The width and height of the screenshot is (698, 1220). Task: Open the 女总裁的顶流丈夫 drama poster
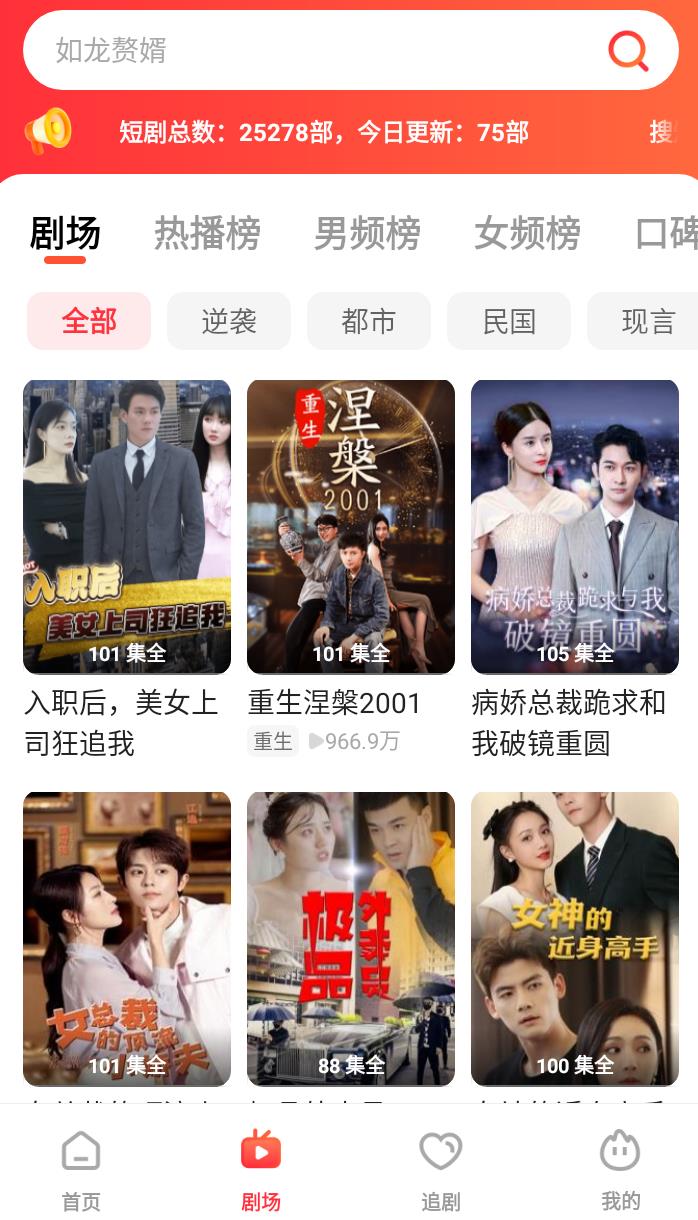[x=127, y=938]
